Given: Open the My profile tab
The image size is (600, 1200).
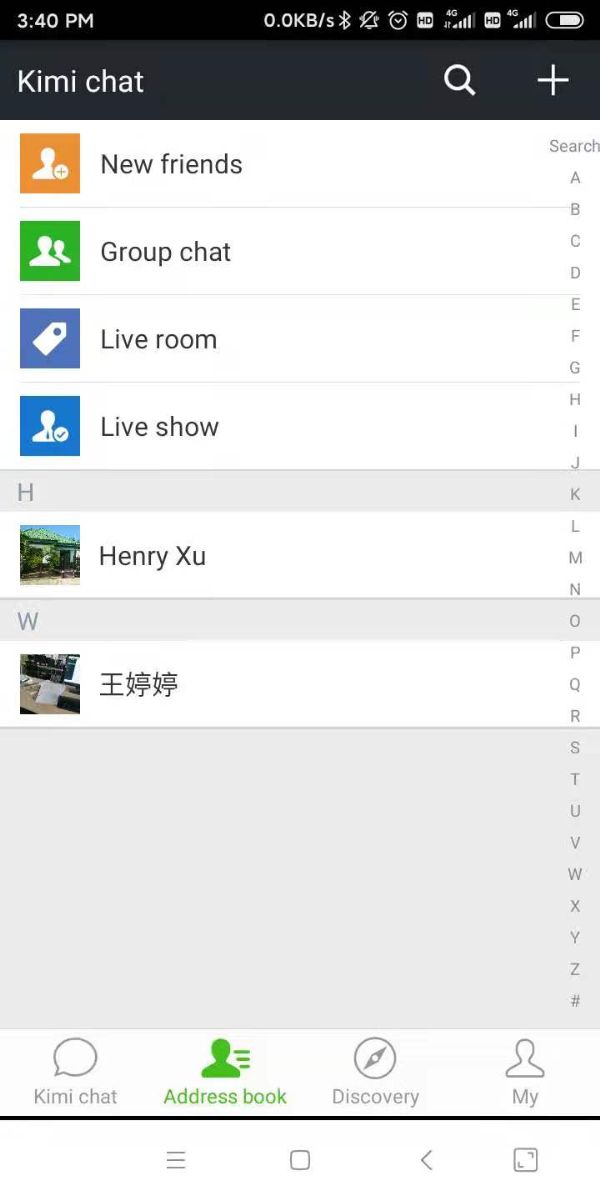Looking at the screenshot, I should coord(525,1072).
